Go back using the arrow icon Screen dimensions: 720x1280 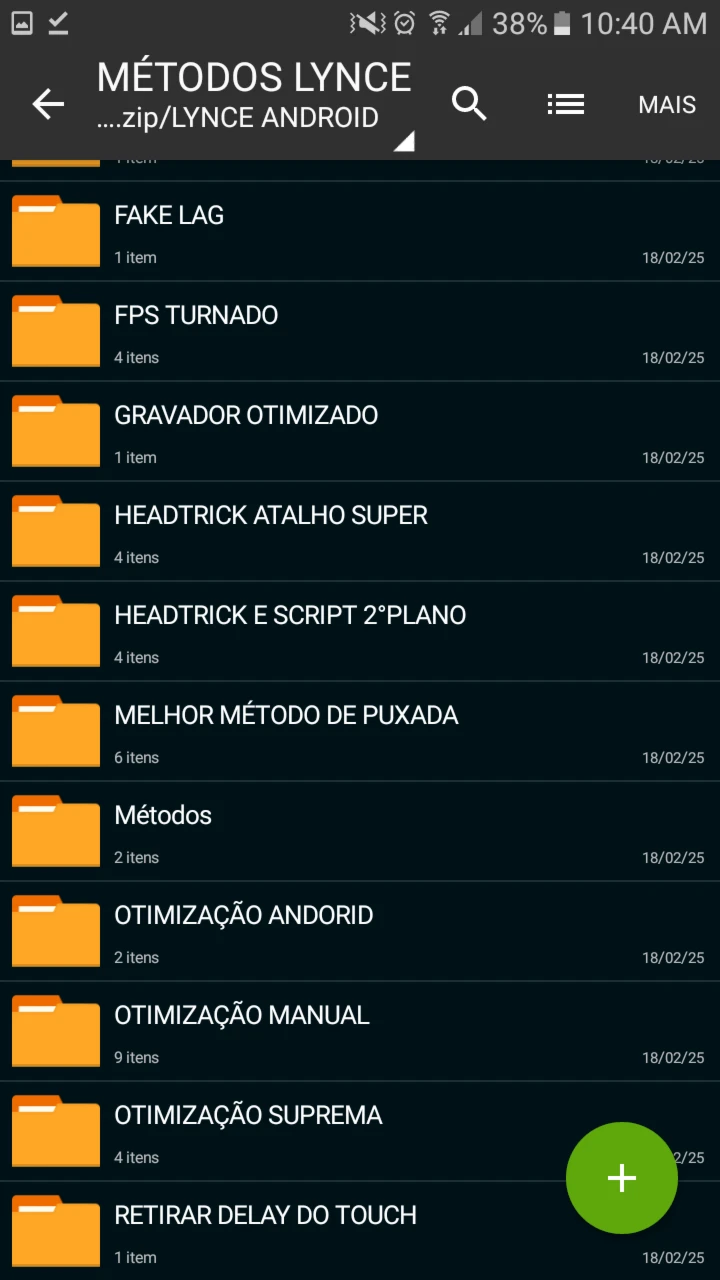click(x=48, y=104)
